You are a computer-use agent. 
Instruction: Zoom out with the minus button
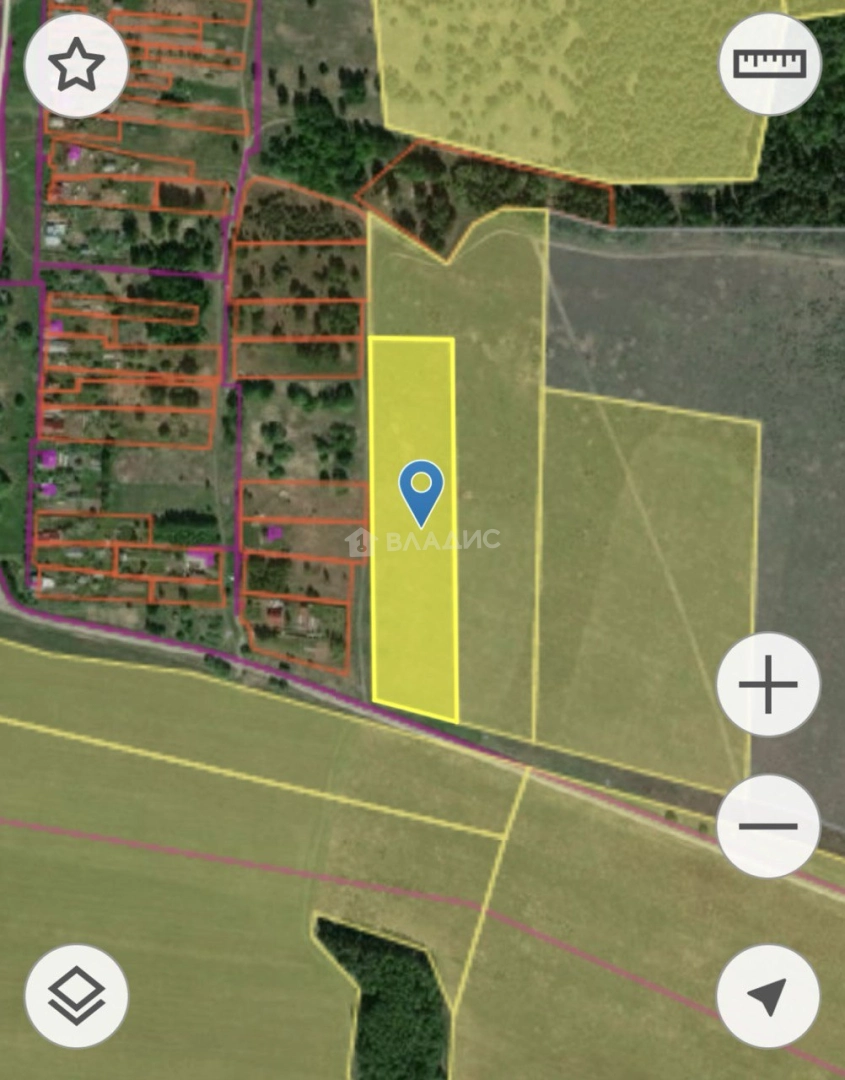pos(768,826)
